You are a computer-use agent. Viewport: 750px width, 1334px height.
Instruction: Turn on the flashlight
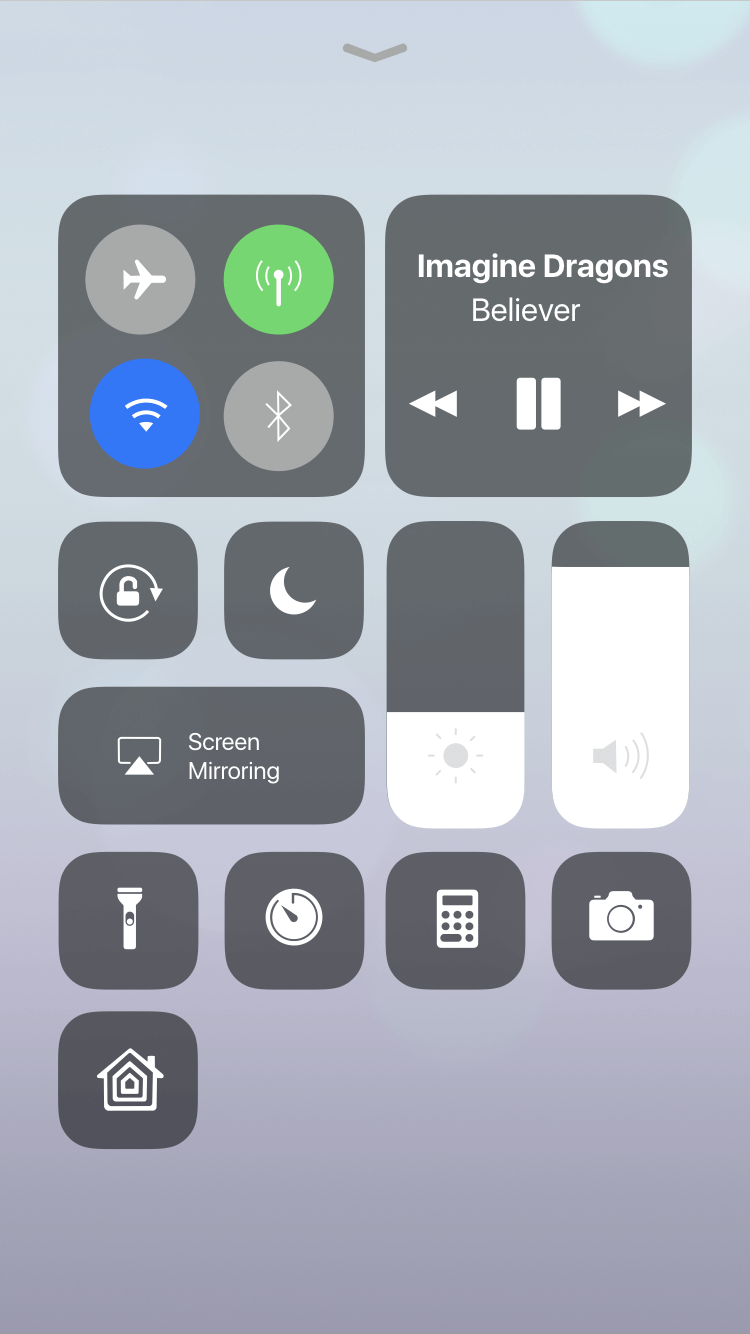coord(128,920)
